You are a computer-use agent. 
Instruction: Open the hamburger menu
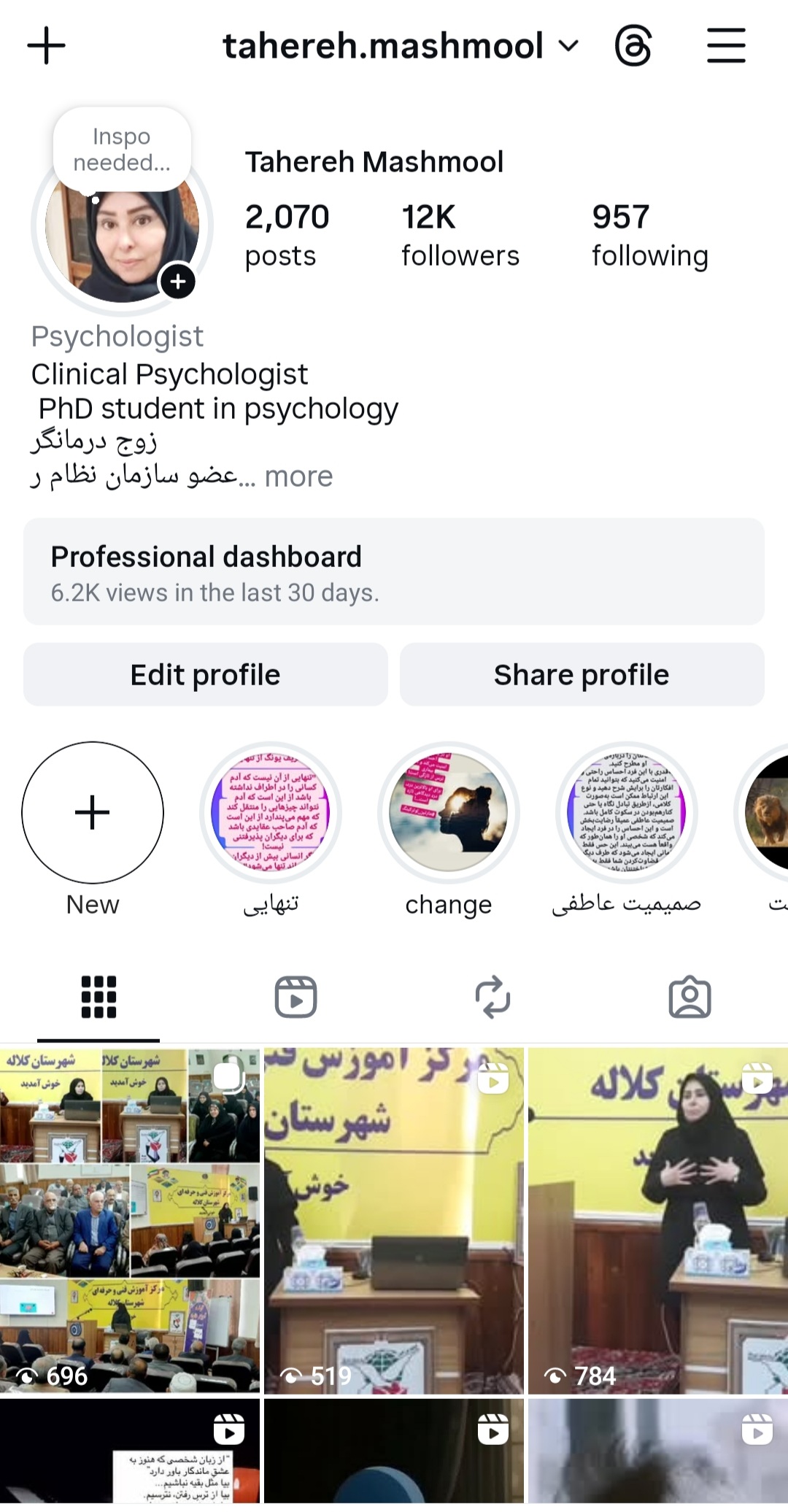[x=726, y=46]
